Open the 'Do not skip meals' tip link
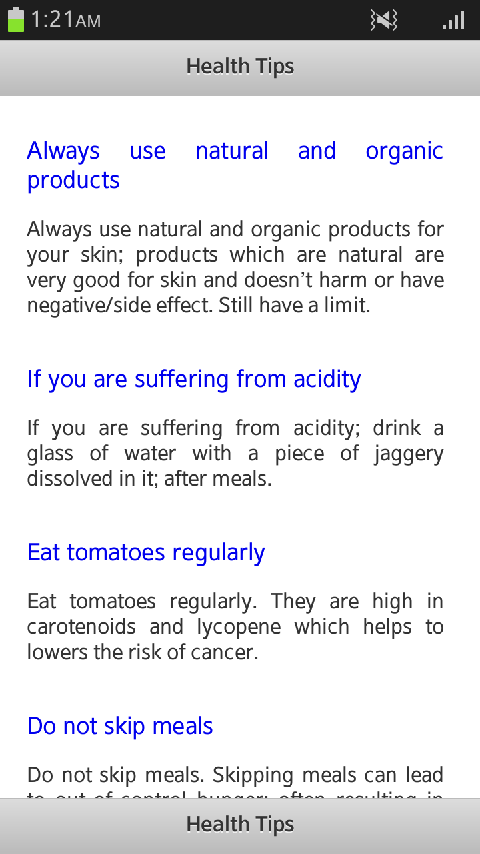 (x=120, y=726)
